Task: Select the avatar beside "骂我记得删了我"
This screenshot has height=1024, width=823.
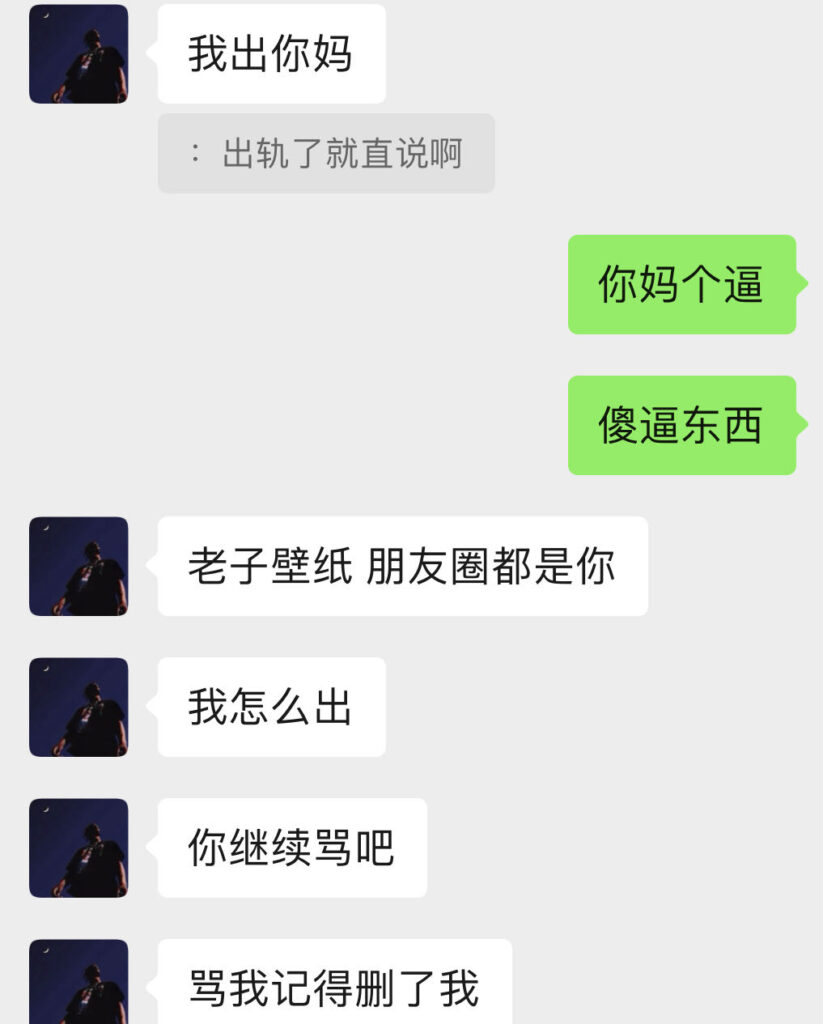Action: point(78,983)
